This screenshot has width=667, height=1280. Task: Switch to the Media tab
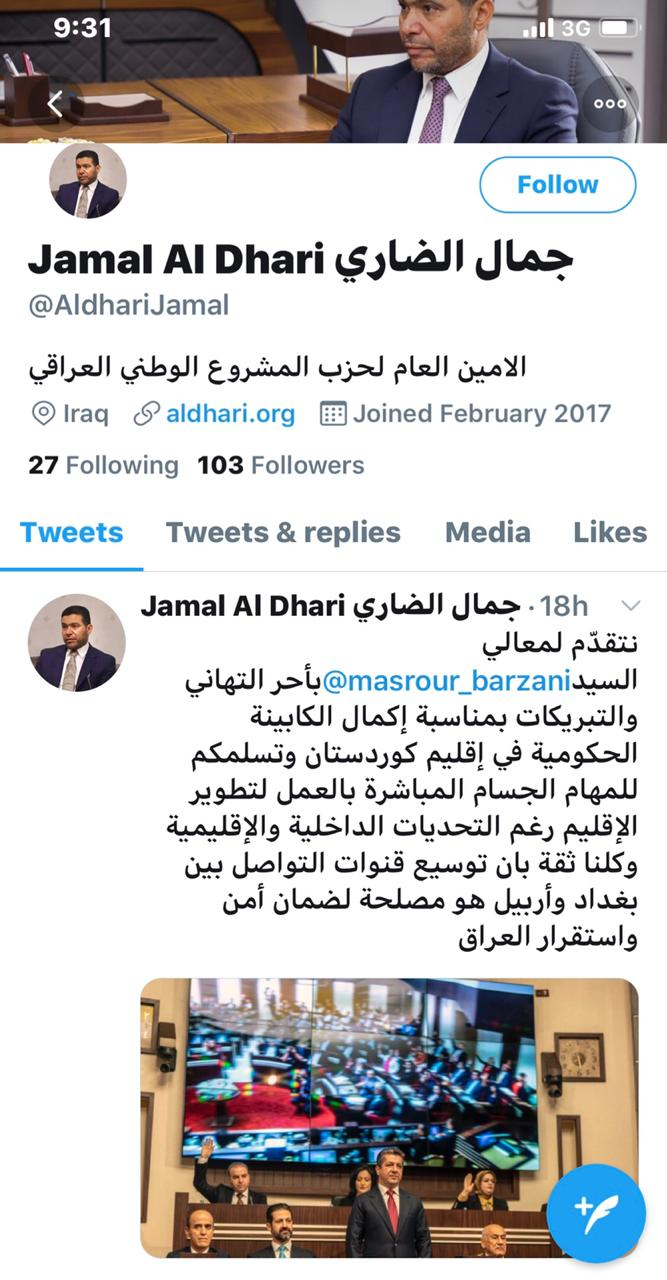pos(487,532)
